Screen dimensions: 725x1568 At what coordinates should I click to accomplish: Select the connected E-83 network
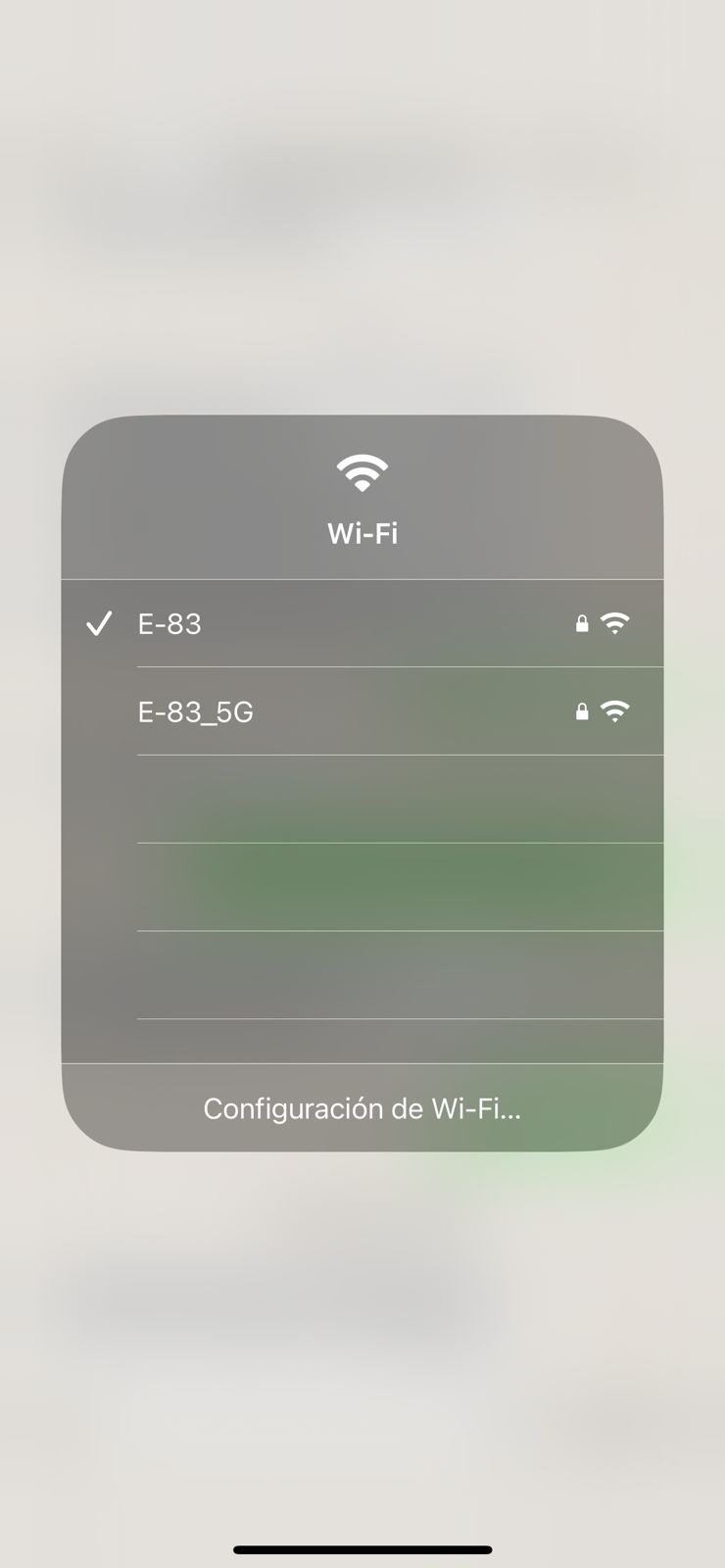(x=362, y=623)
